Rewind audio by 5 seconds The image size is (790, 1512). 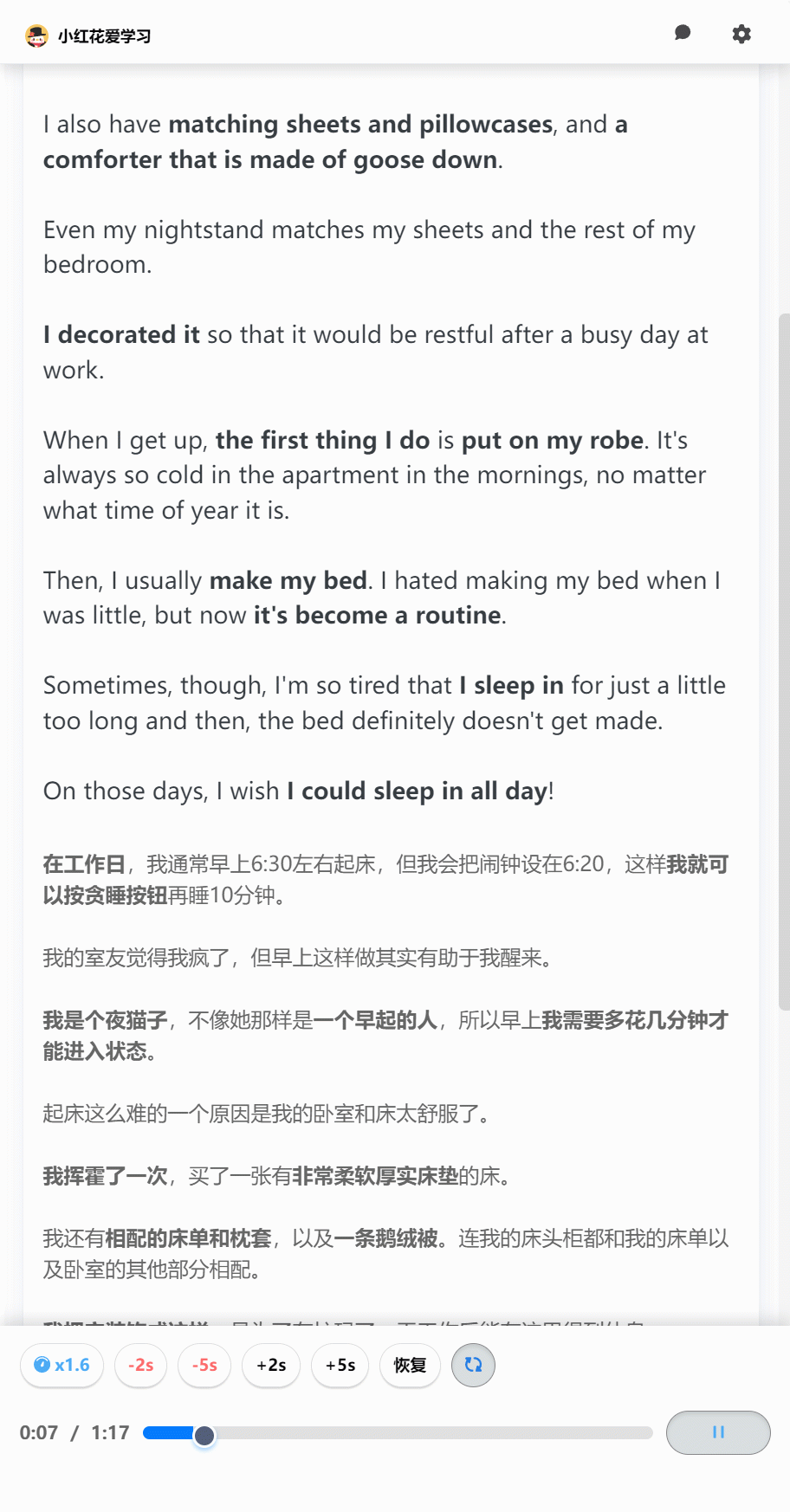(x=204, y=1366)
